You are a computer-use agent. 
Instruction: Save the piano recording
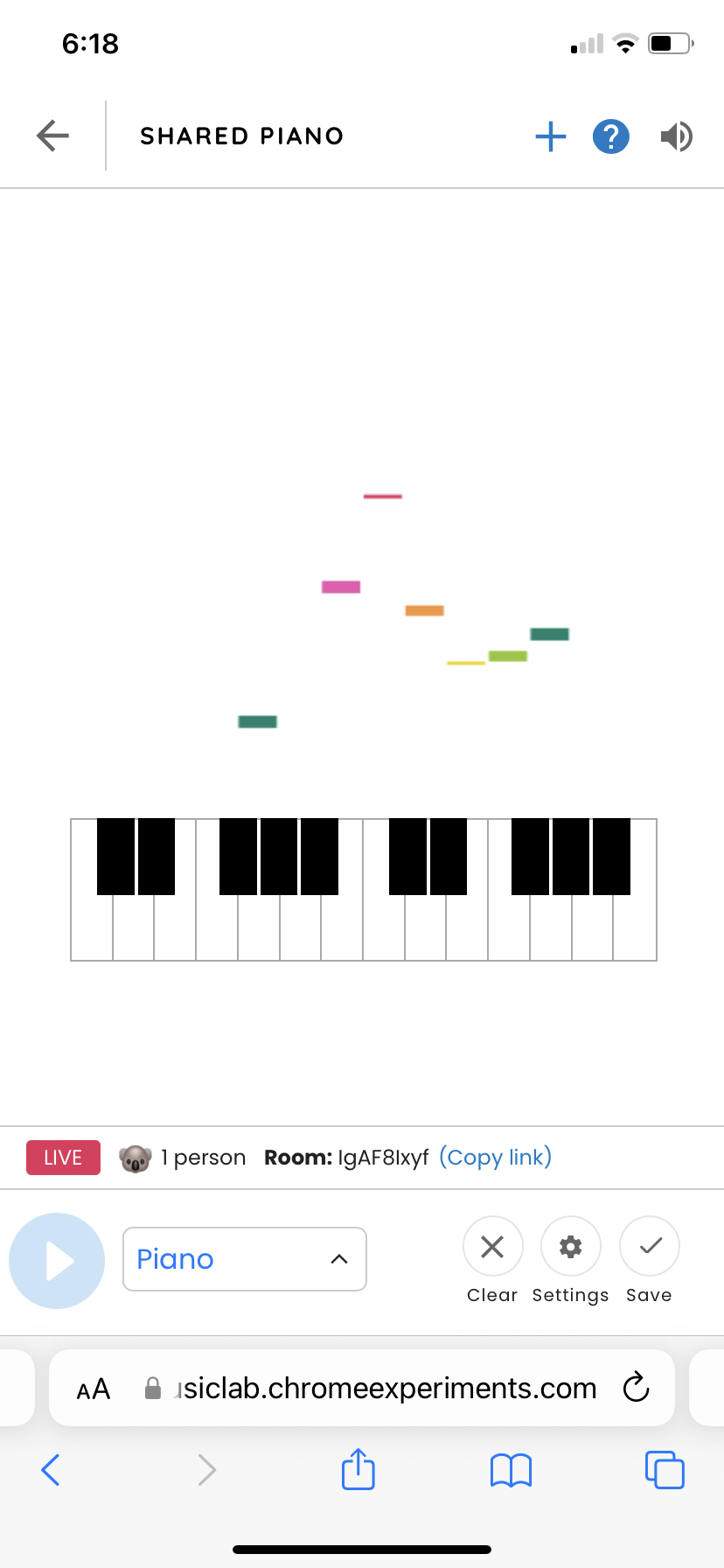649,1246
